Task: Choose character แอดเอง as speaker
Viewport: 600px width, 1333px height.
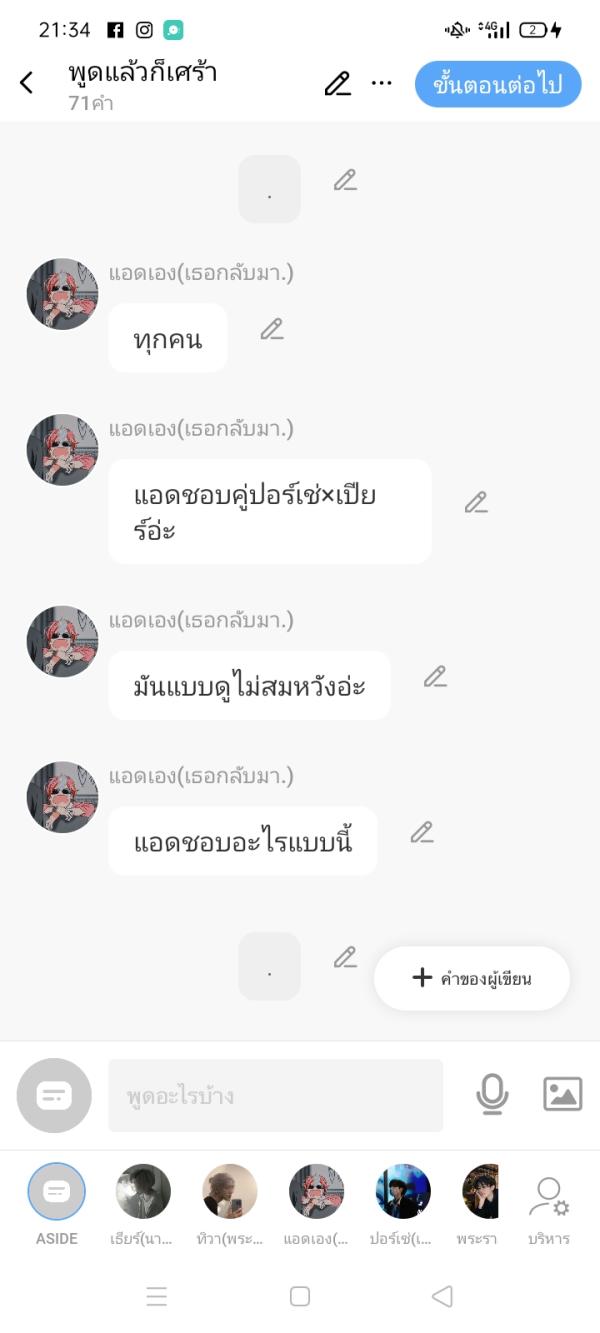Action: 316,1192
